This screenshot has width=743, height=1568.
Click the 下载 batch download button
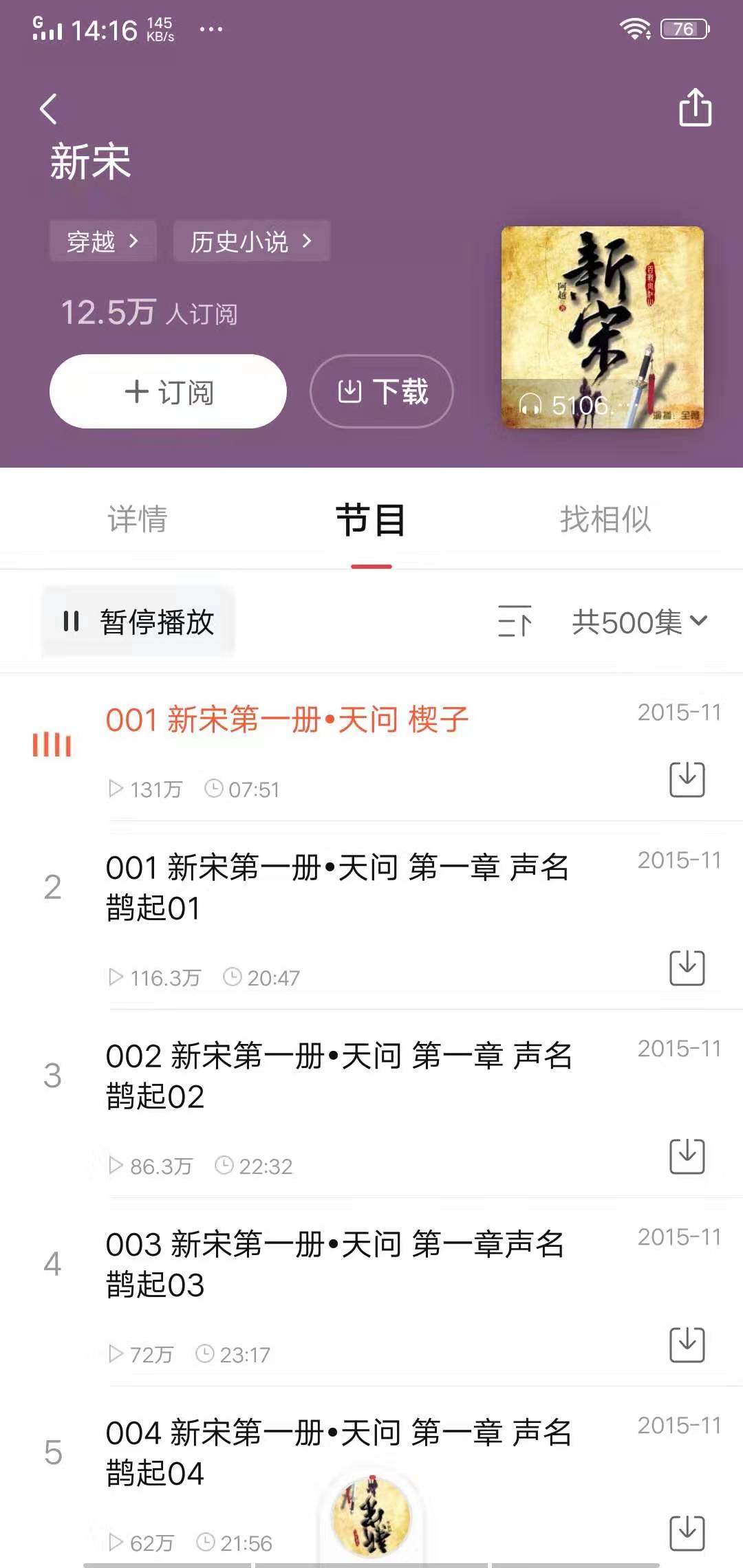(x=382, y=391)
